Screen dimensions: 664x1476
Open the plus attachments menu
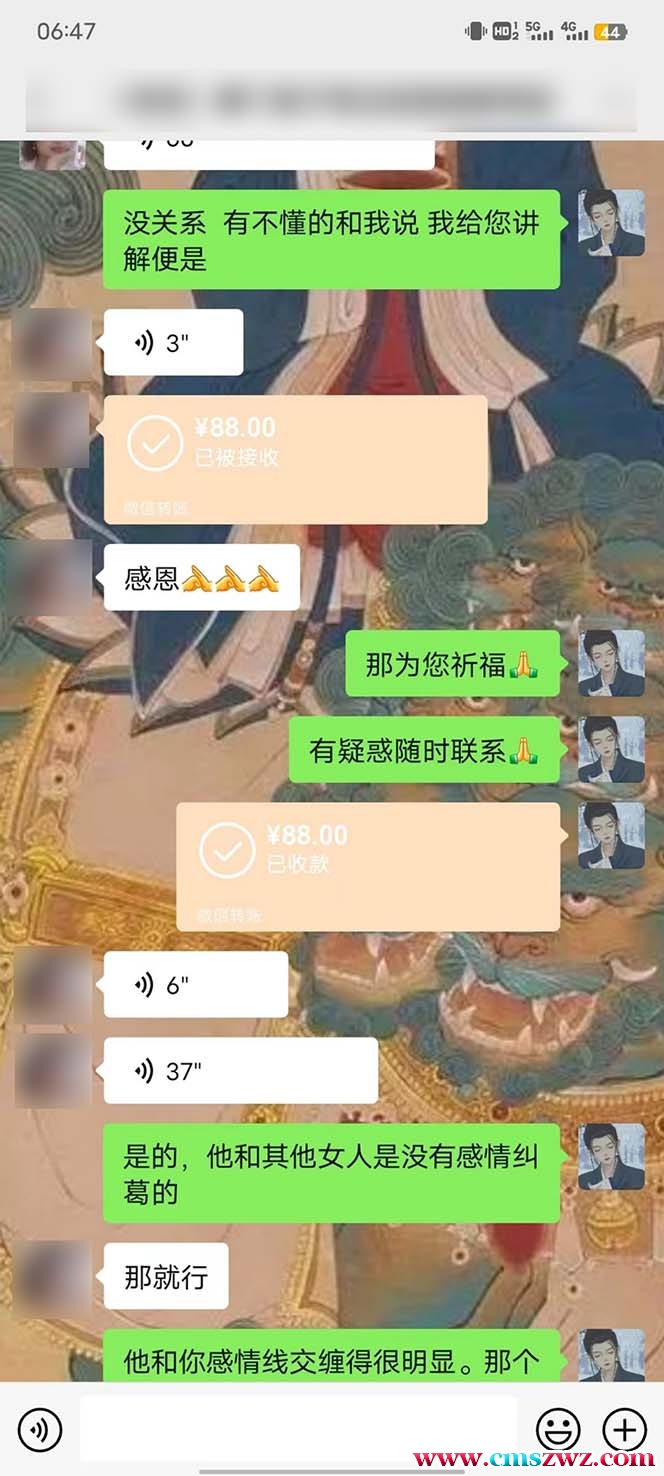pyautogui.click(x=625, y=1429)
